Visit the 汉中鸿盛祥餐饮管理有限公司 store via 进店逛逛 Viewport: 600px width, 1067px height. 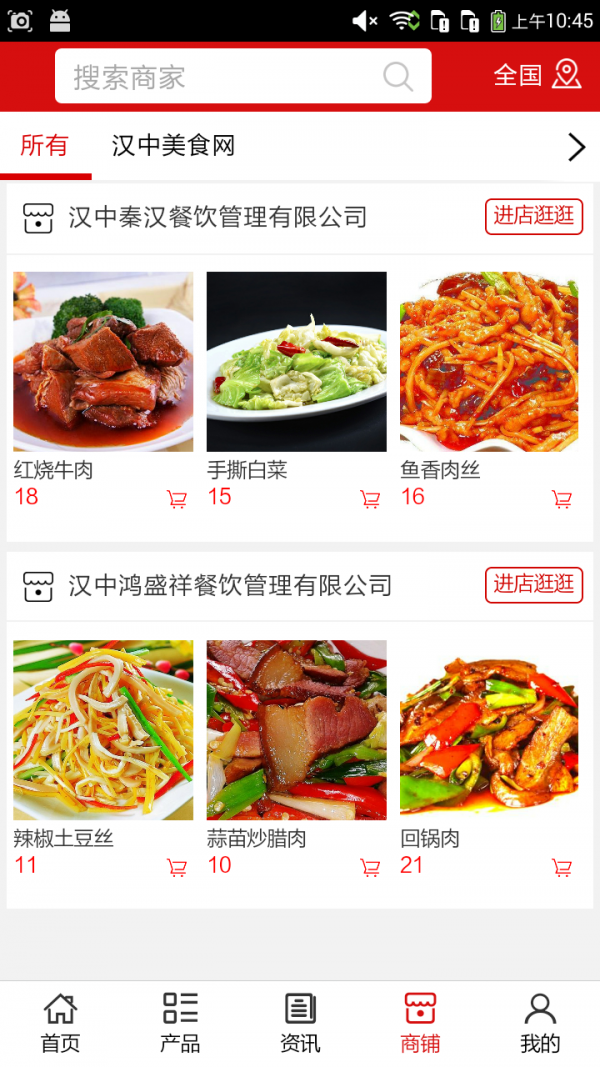pyautogui.click(x=534, y=584)
